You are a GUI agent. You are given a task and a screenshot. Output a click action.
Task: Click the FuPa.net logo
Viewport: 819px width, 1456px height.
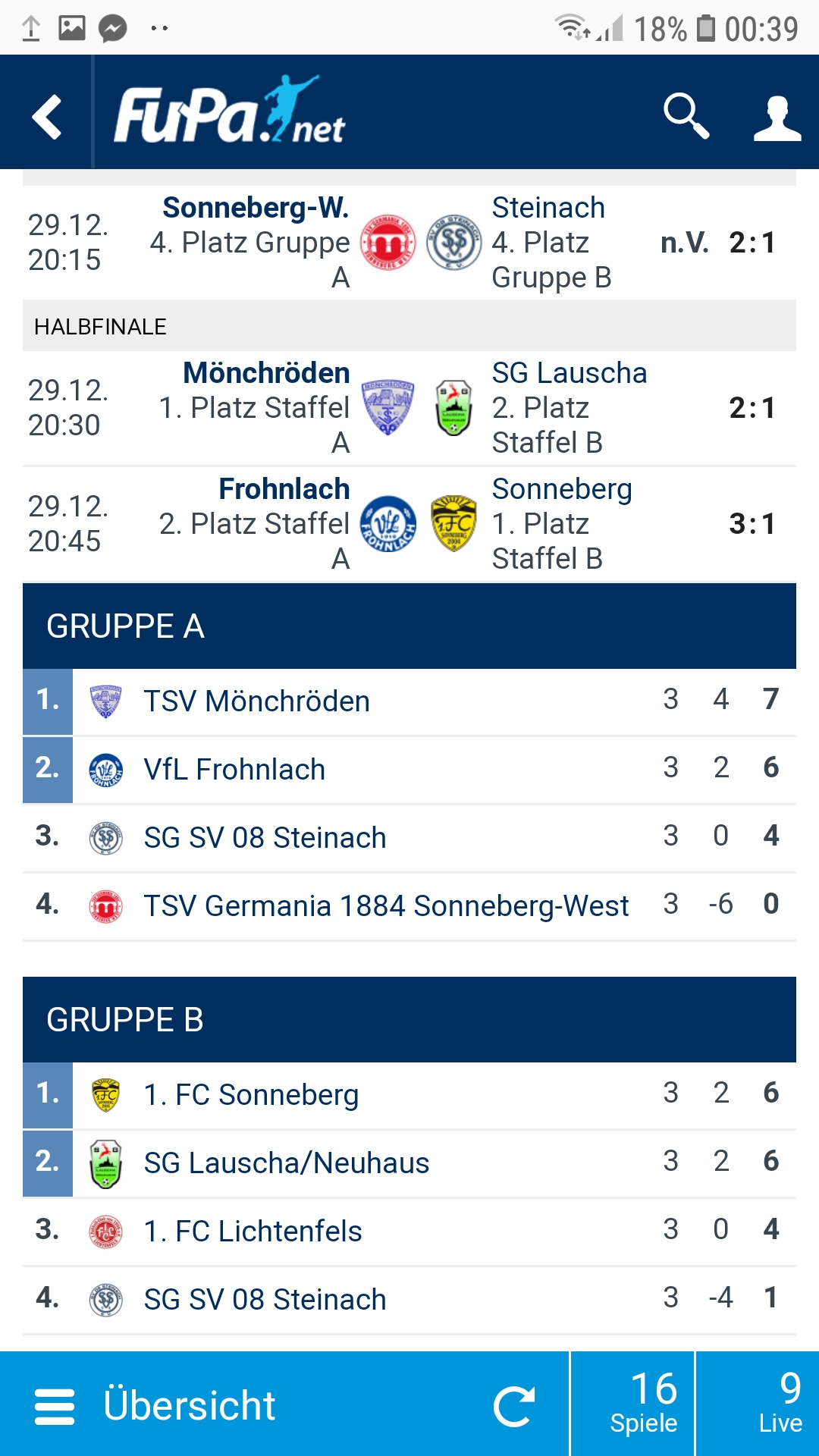pos(227,114)
